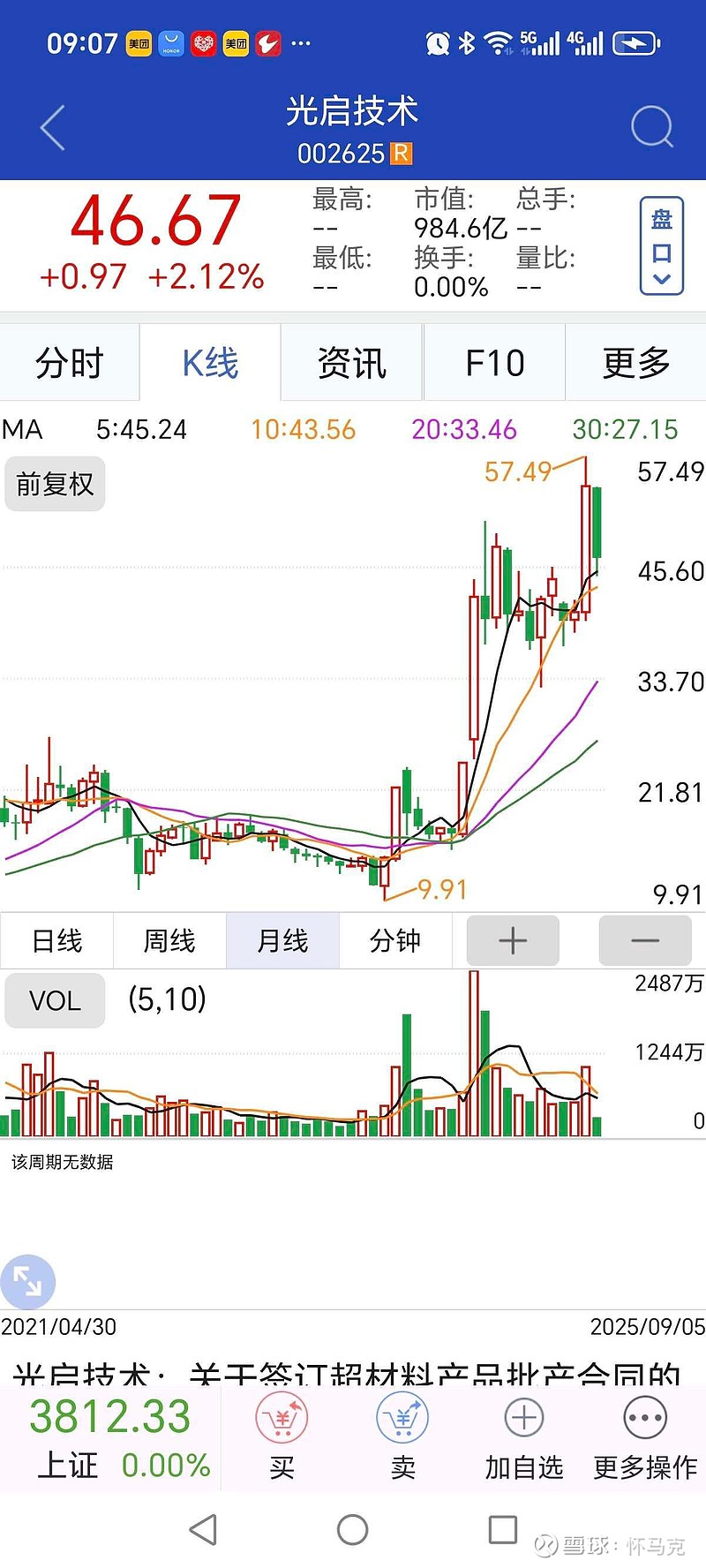The height and width of the screenshot is (1568, 706).
Task: Tap 买 to buy this stock
Action: pyautogui.click(x=282, y=1438)
